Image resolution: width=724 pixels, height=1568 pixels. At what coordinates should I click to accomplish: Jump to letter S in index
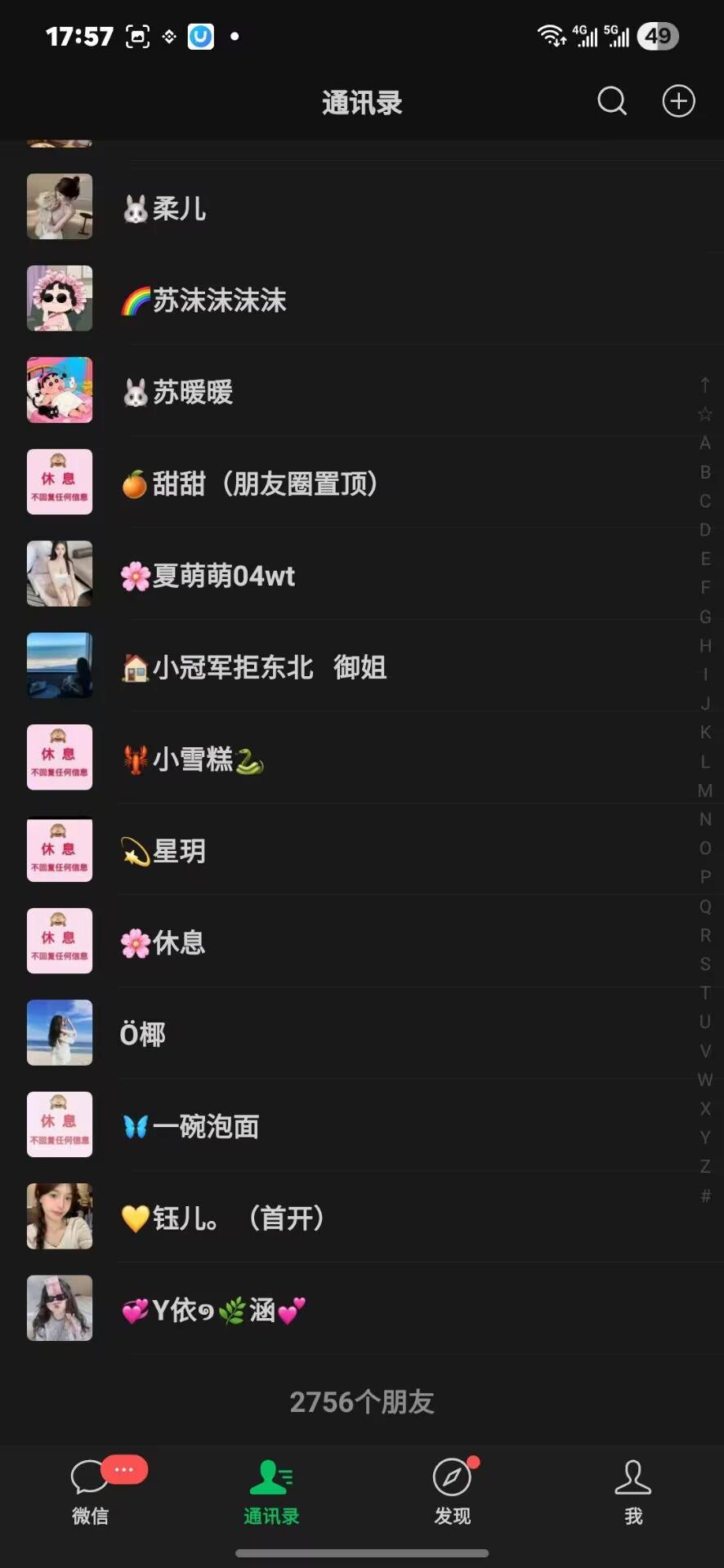705,964
